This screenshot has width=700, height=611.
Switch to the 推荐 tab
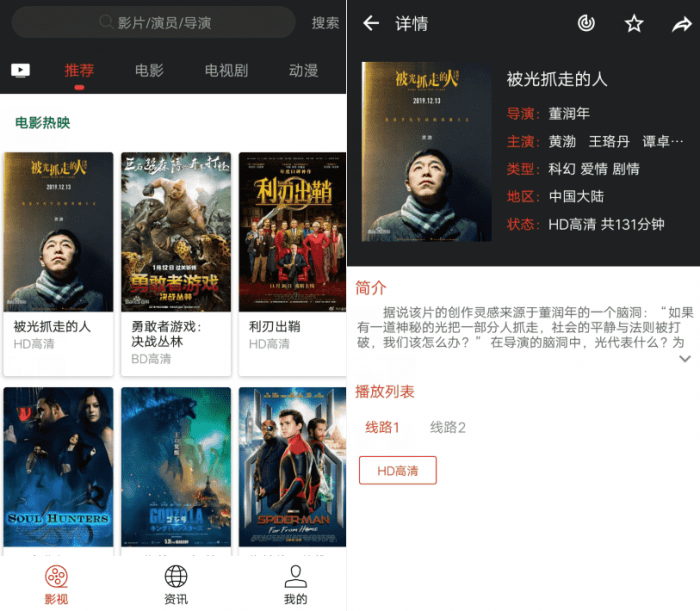coord(79,70)
